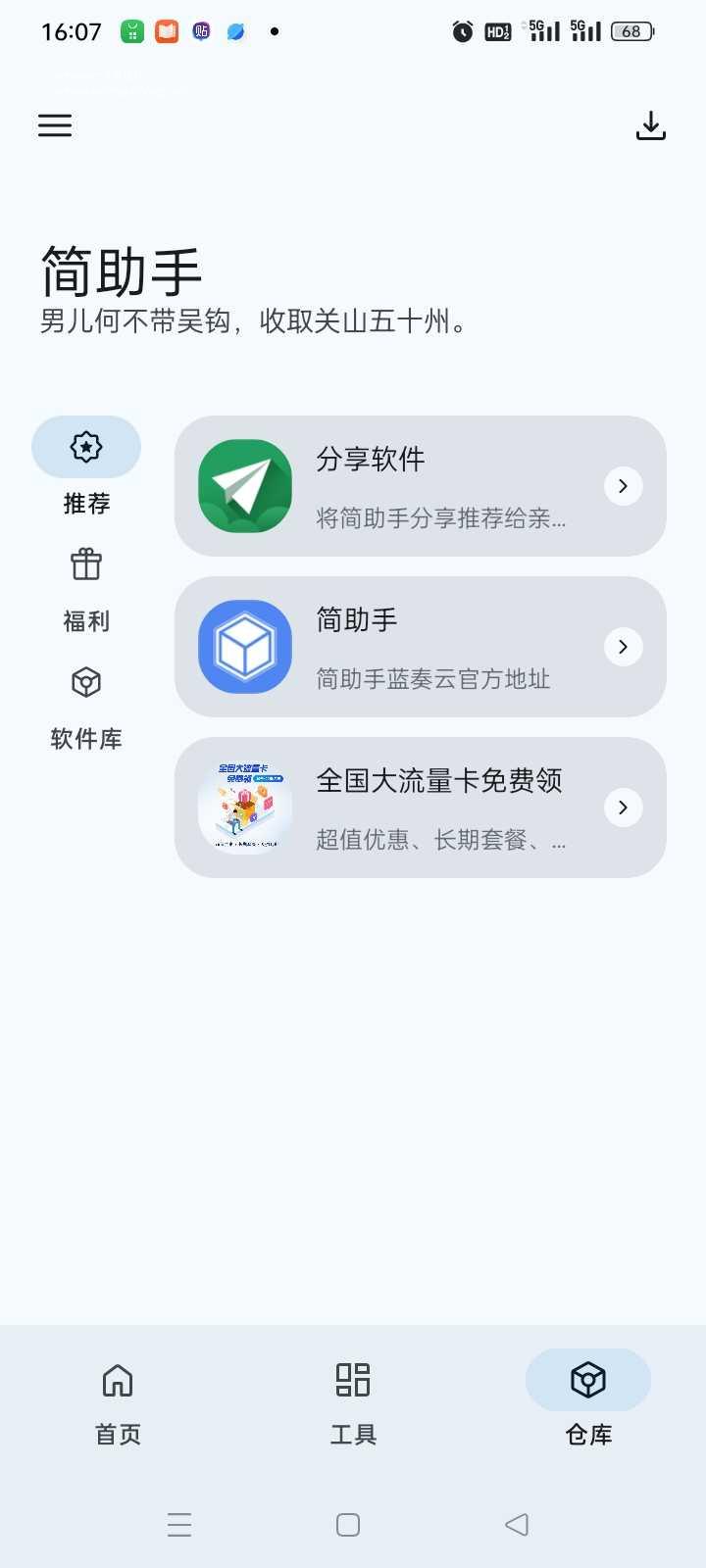
Task: Open the downloads icon
Action: [650, 125]
